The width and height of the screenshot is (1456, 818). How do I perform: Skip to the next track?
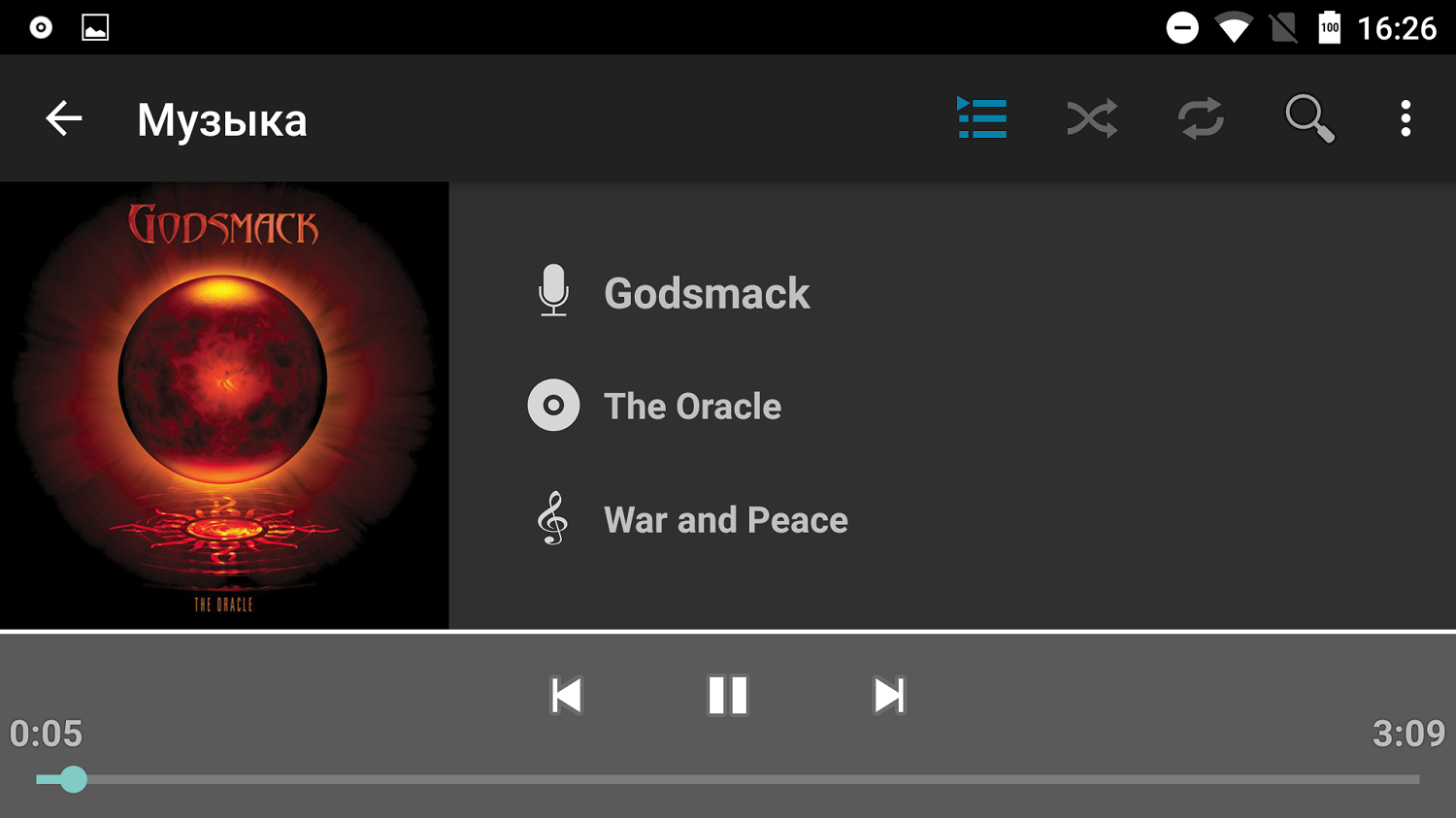tap(888, 696)
